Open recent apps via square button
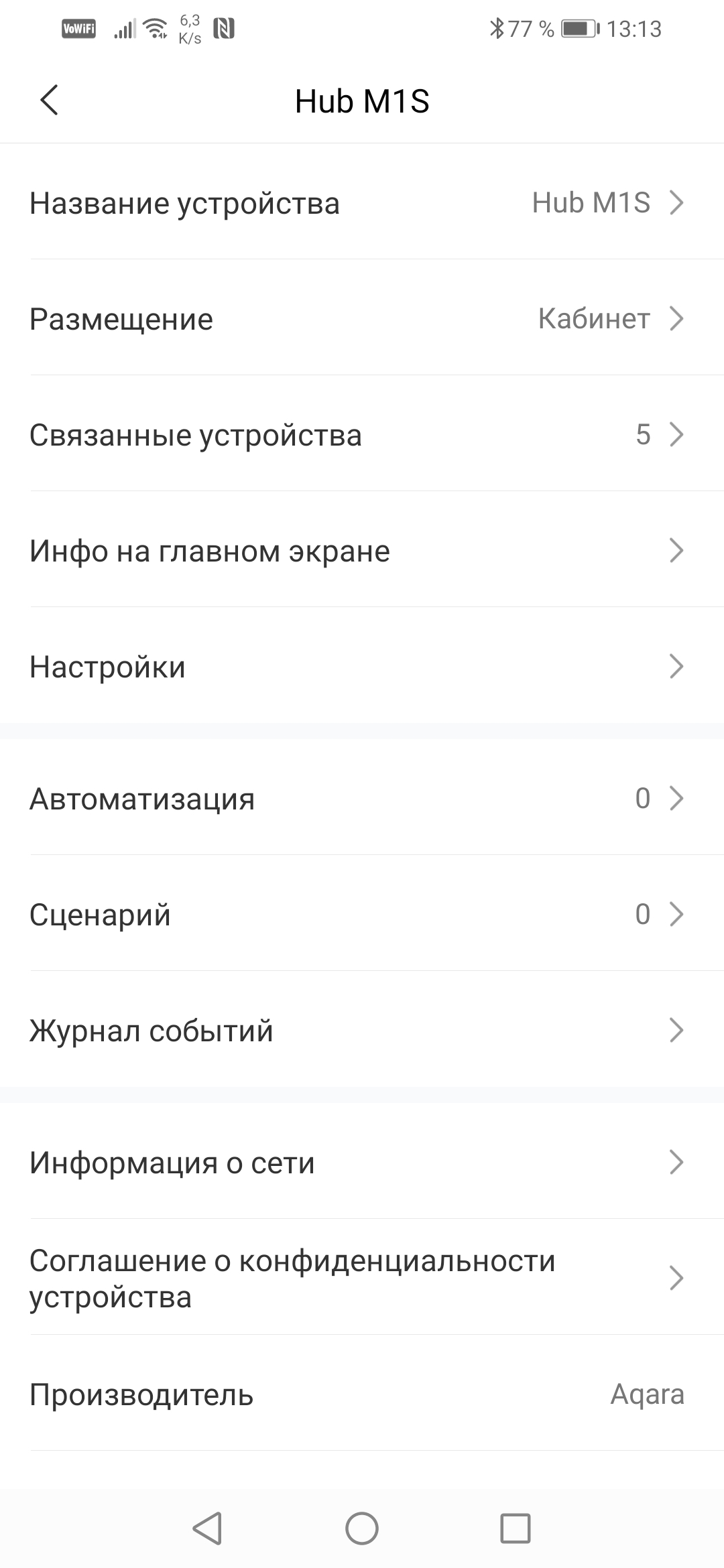The height and width of the screenshot is (1568, 724). [x=516, y=1528]
